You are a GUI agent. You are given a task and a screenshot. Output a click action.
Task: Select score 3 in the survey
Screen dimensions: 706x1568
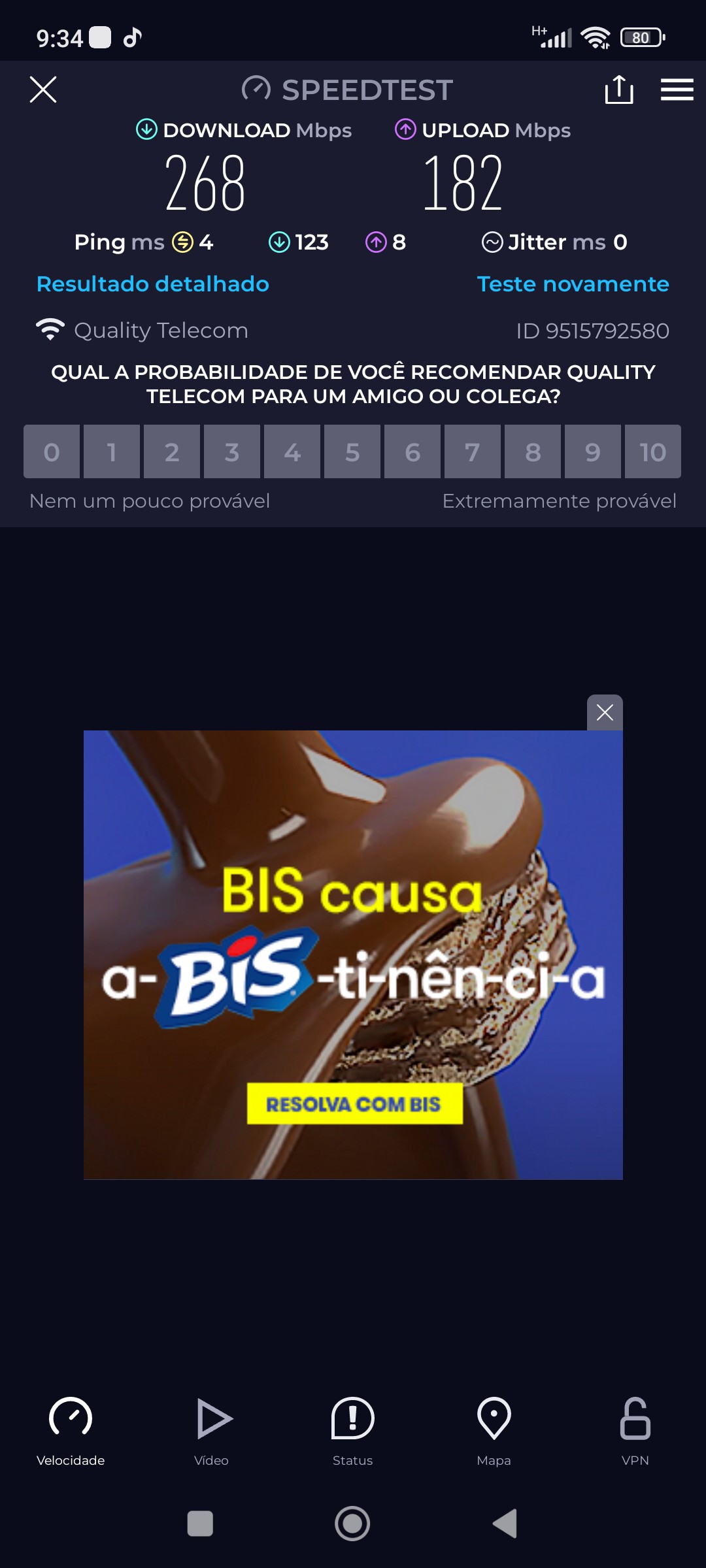[232, 452]
